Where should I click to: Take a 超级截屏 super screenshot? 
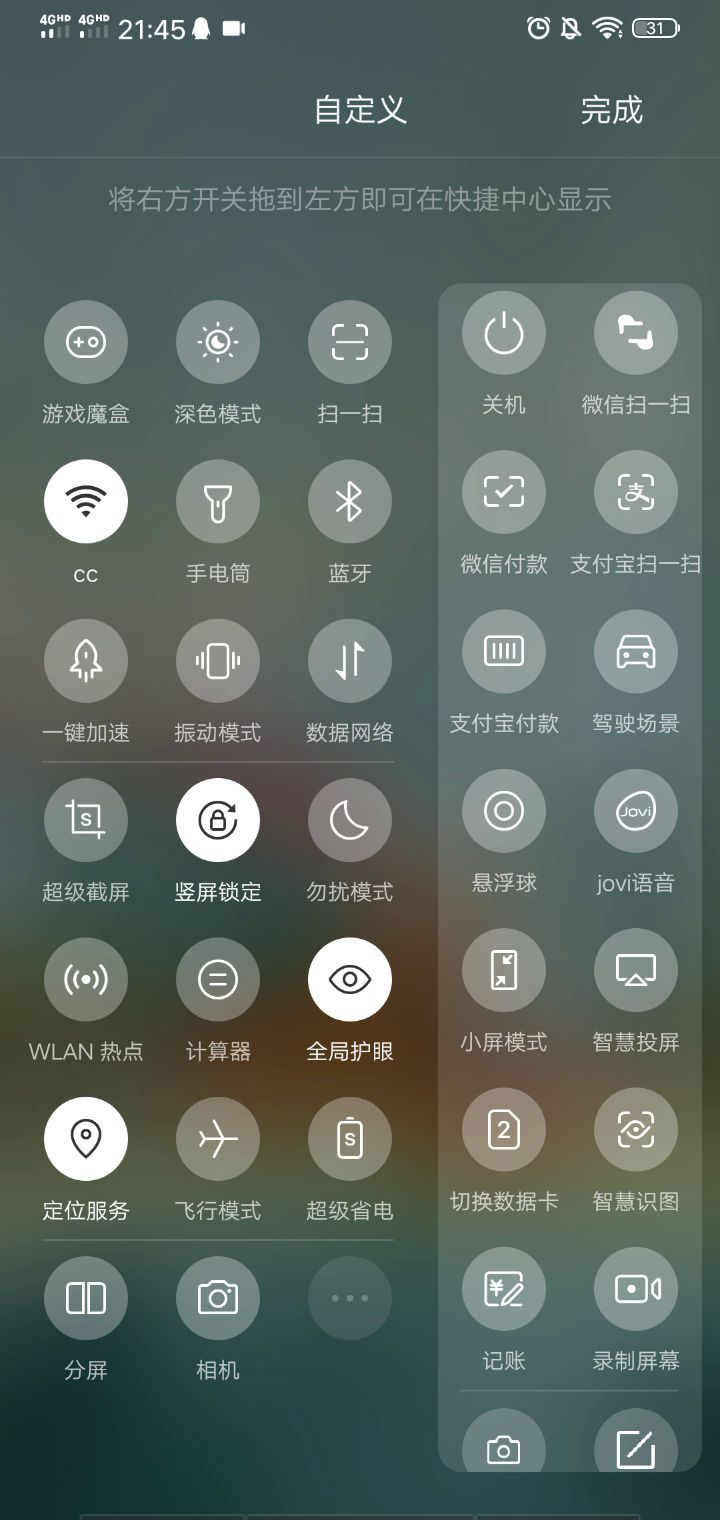tap(86, 820)
